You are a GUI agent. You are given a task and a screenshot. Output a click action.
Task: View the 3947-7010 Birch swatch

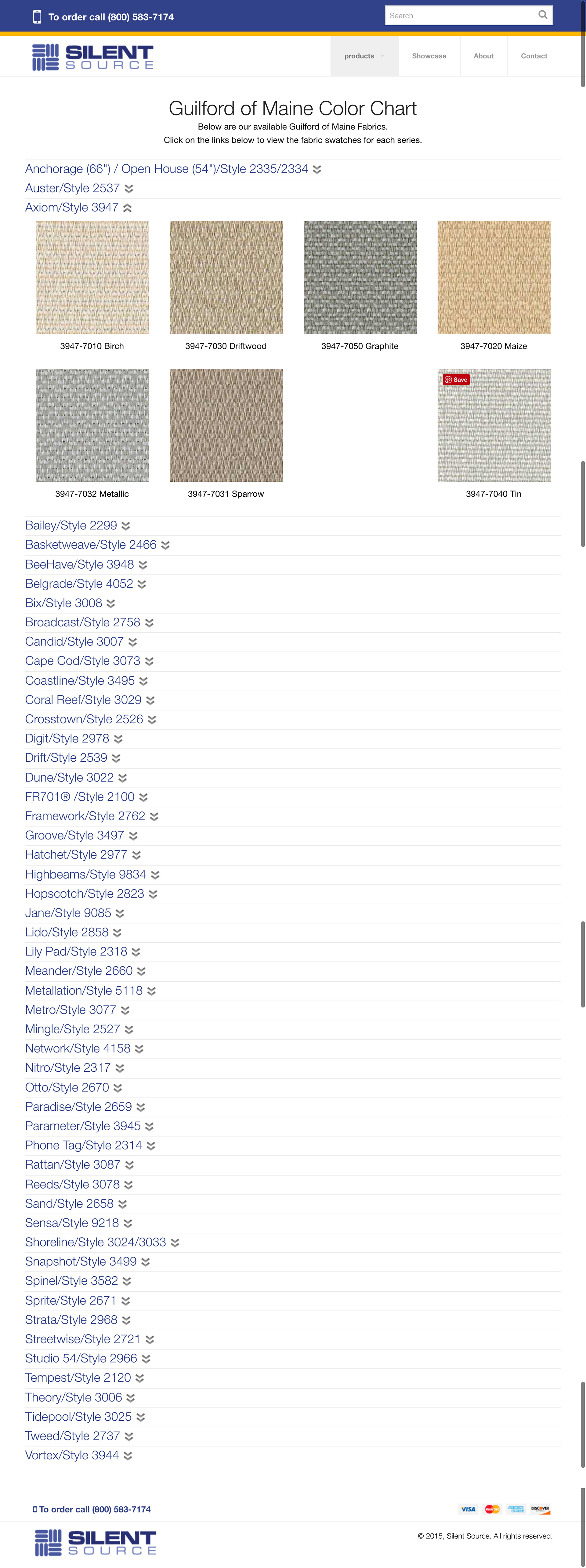(92, 278)
